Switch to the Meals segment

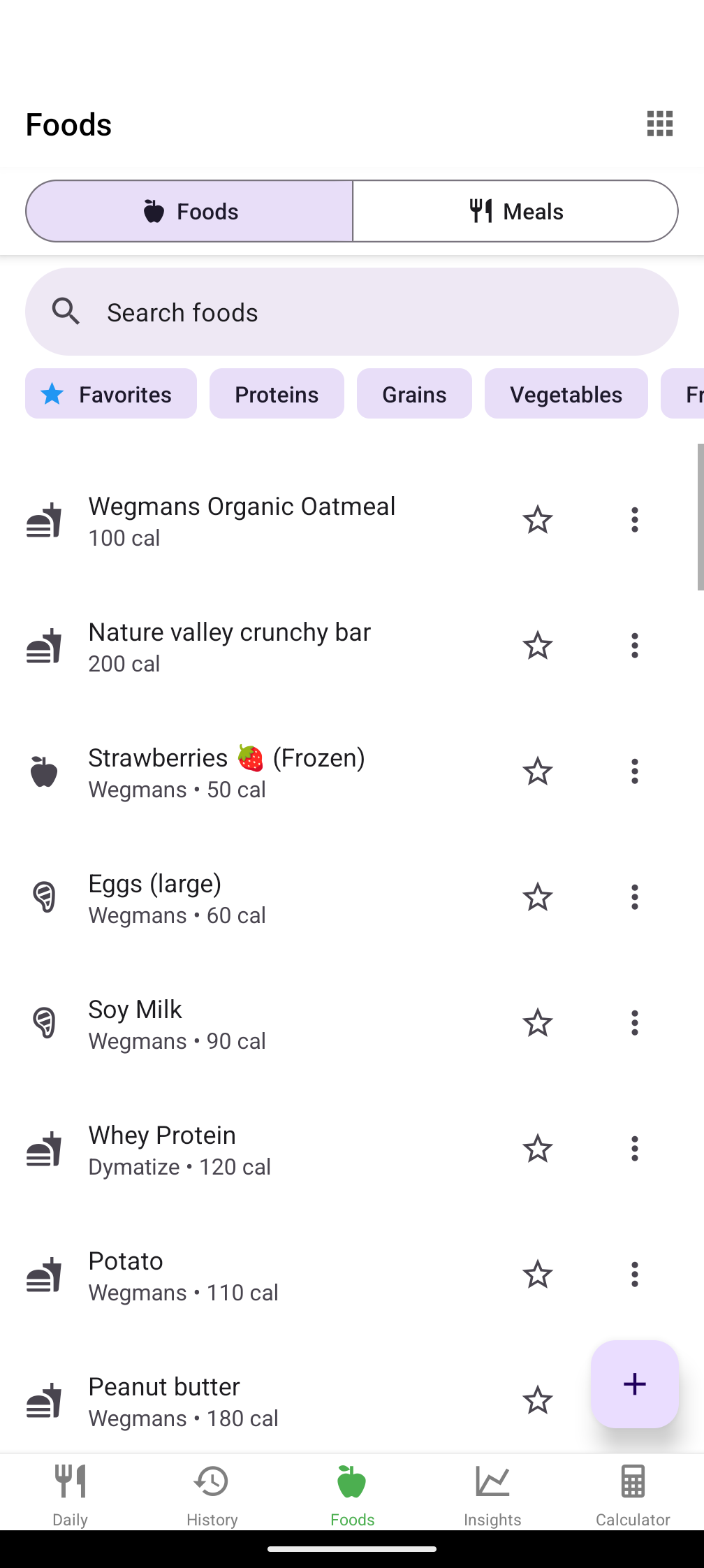click(x=515, y=211)
